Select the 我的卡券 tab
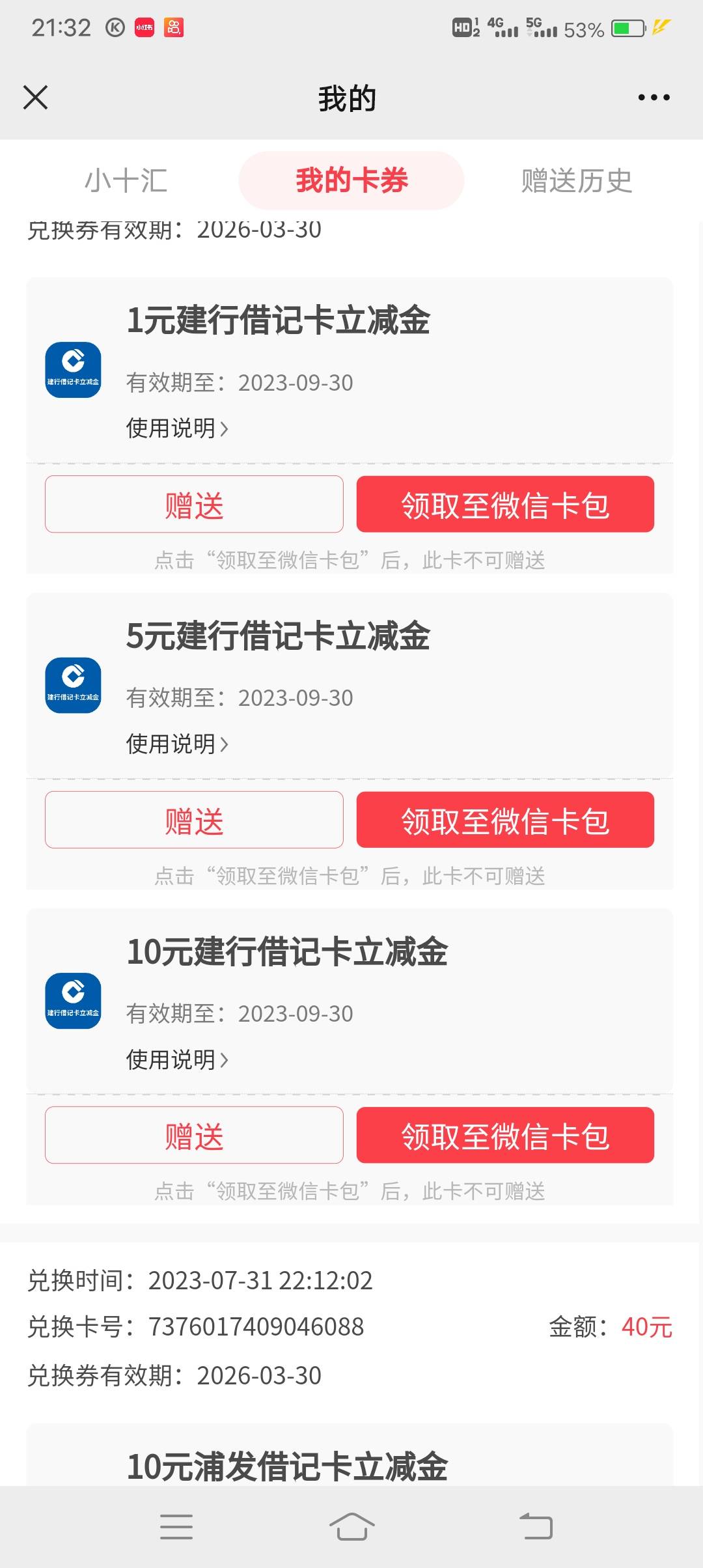This screenshot has height=1568, width=703. [x=351, y=180]
